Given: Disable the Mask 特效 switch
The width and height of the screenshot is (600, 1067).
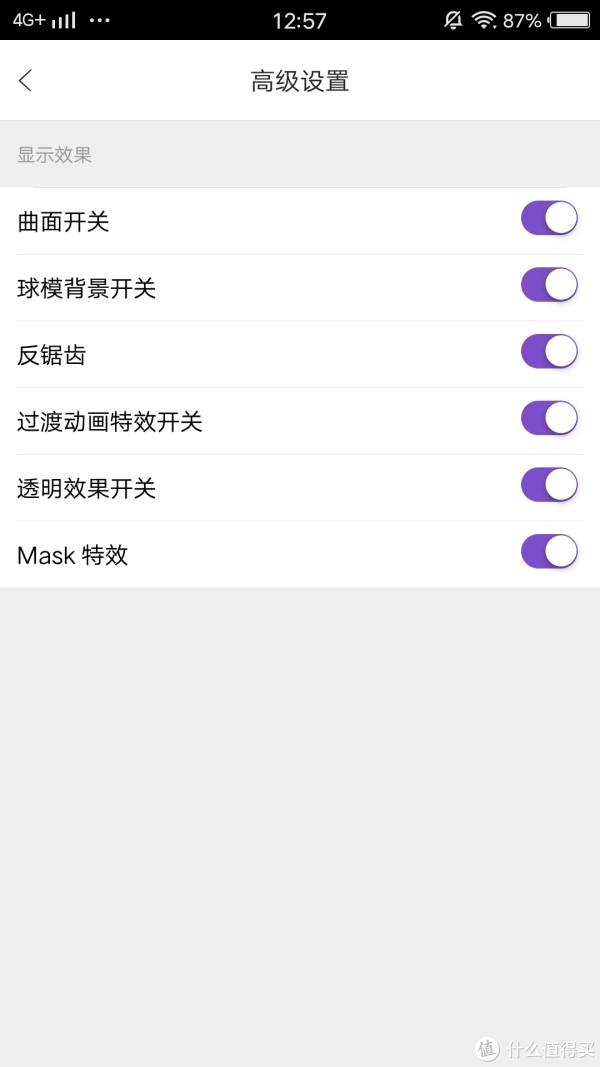Looking at the screenshot, I should coord(550,552).
